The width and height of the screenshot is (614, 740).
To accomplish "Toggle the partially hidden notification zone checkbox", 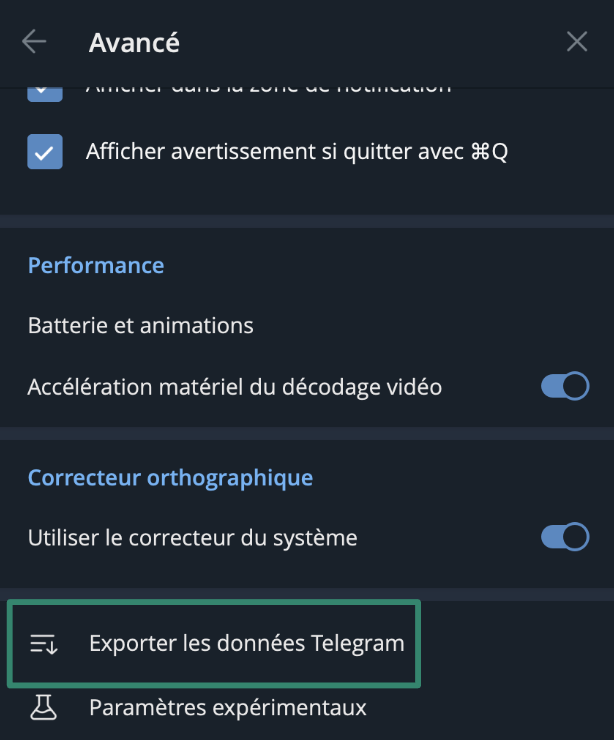I will point(45,91).
